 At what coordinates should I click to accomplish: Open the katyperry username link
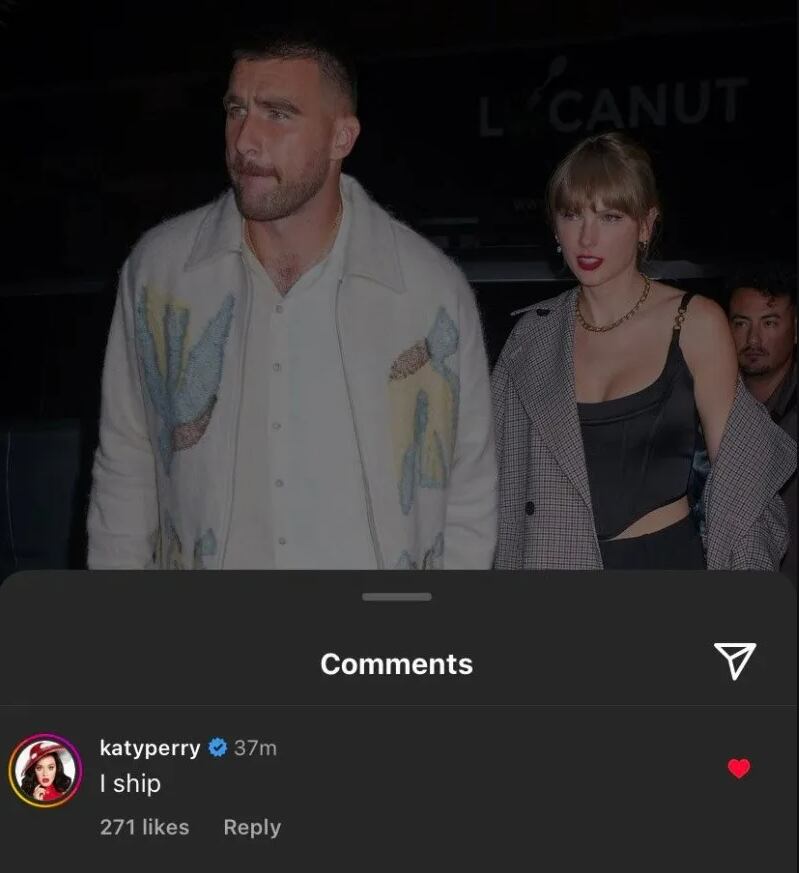[150, 747]
